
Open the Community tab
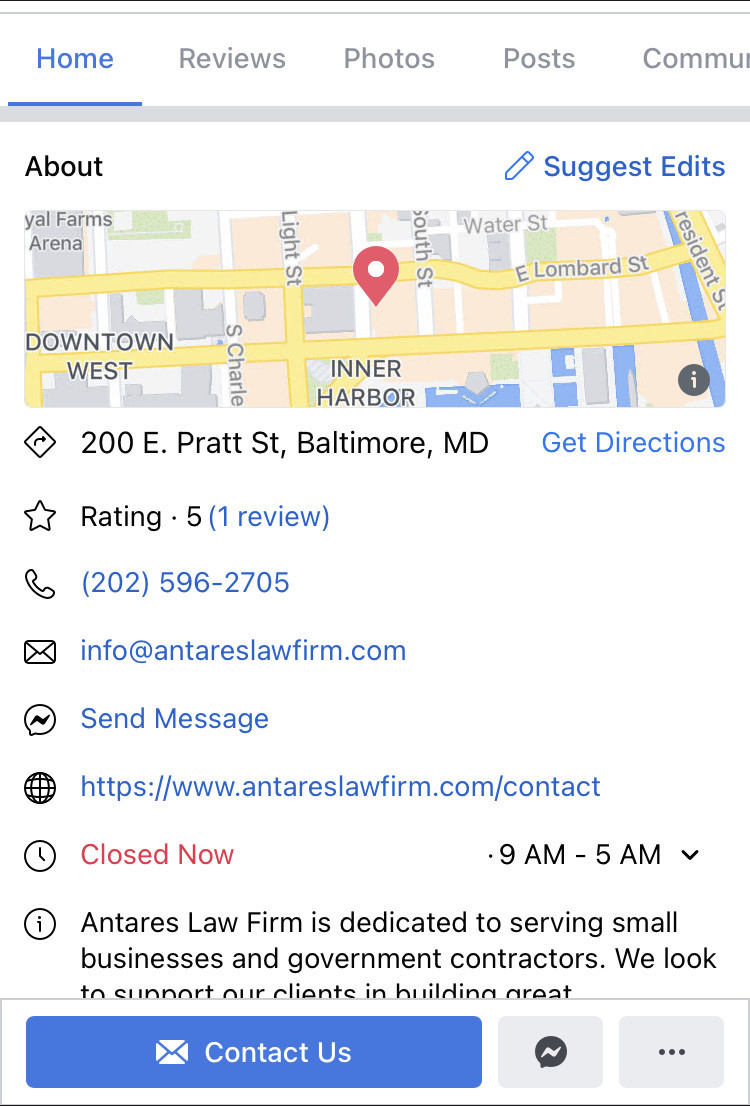pos(695,59)
